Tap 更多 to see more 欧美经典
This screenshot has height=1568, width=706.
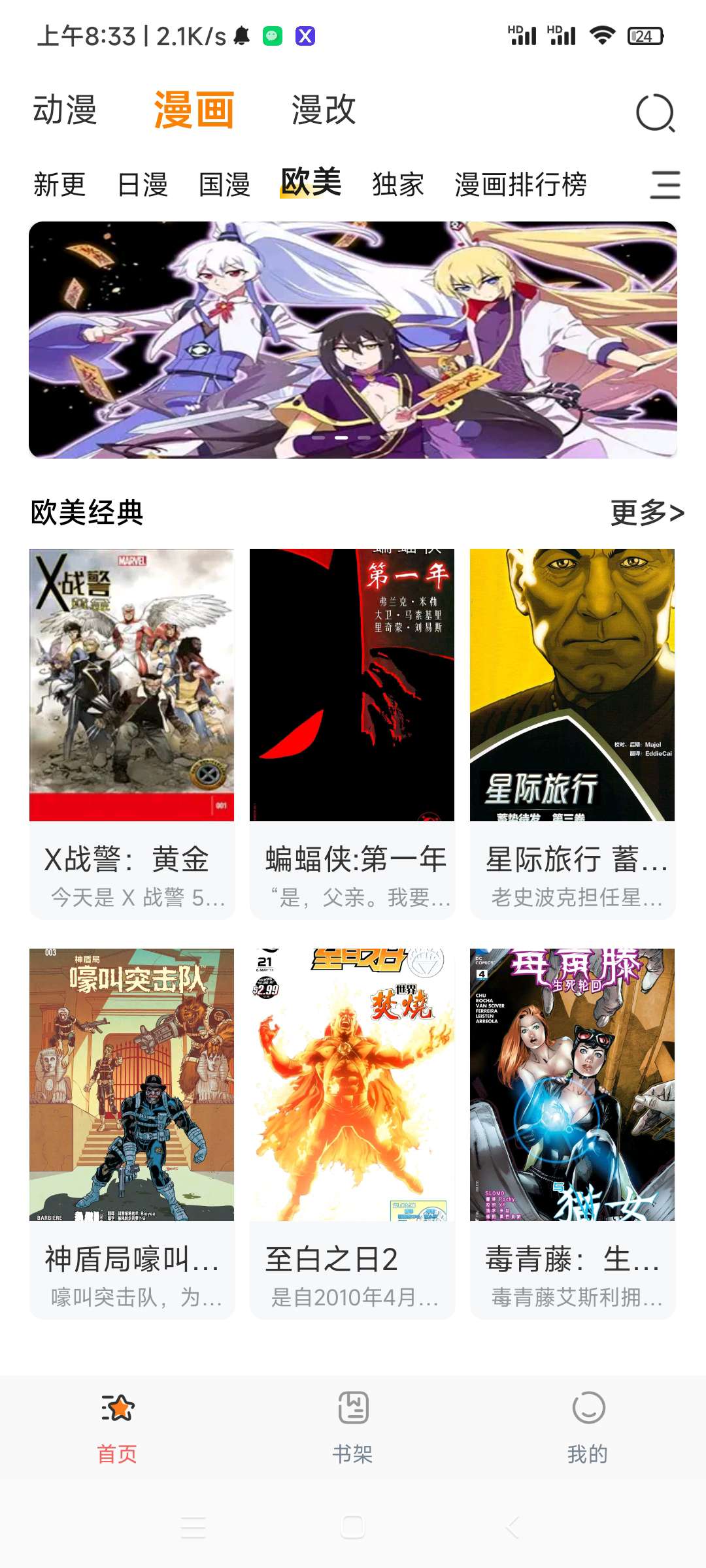pos(647,513)
